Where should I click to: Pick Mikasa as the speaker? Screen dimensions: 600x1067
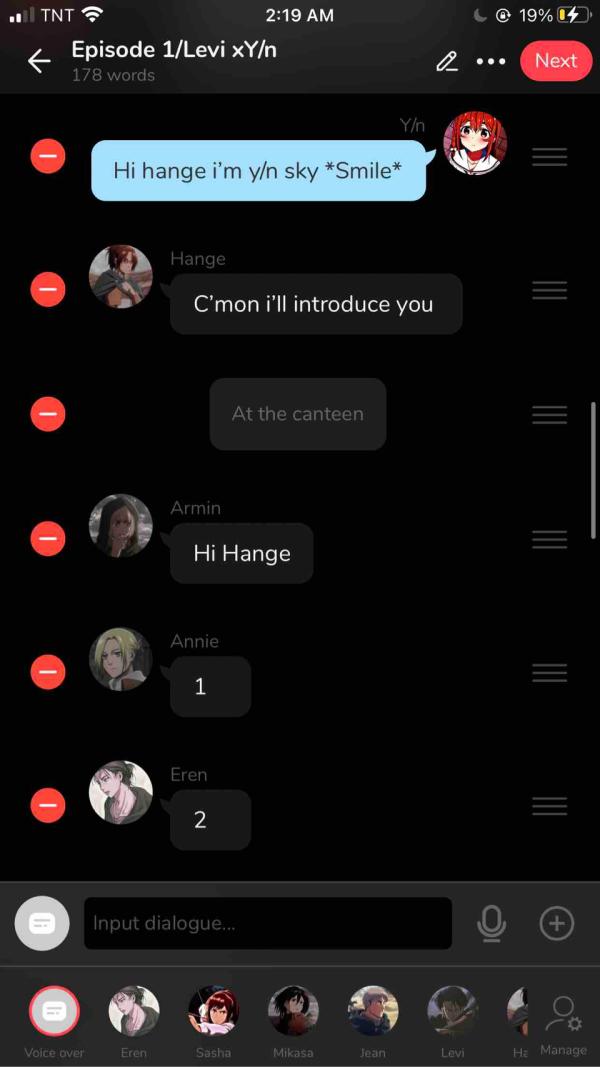(x=293, y=1011)
